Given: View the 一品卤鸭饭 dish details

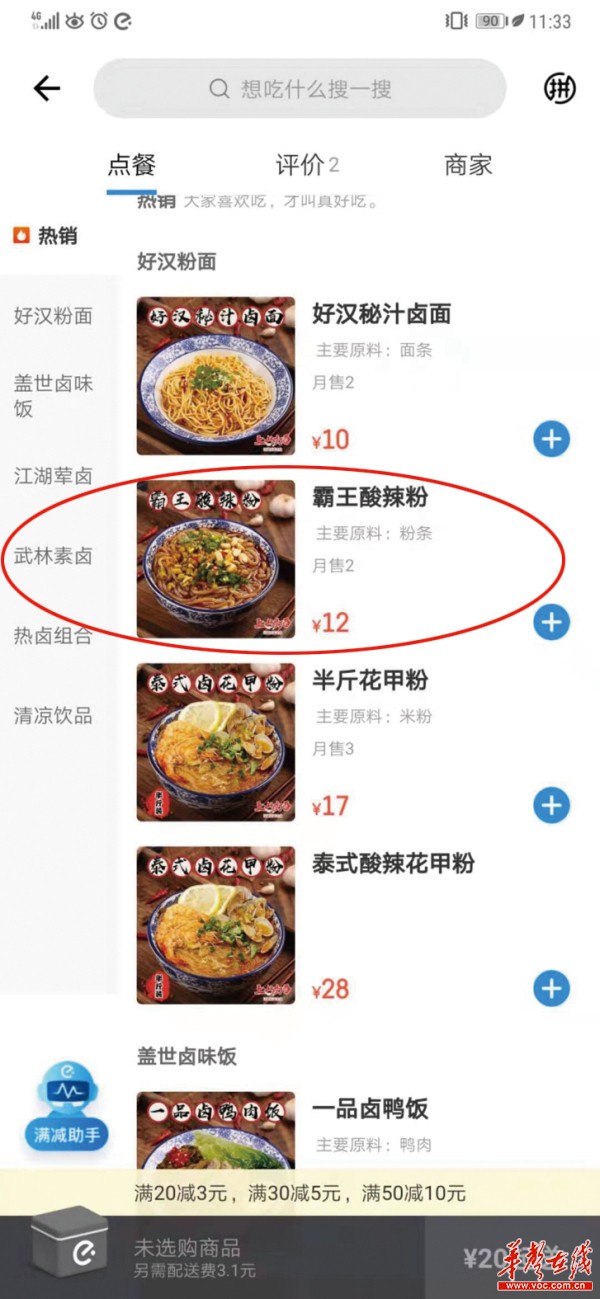Looking at the screenshot, I should (x=370, y=1109).
